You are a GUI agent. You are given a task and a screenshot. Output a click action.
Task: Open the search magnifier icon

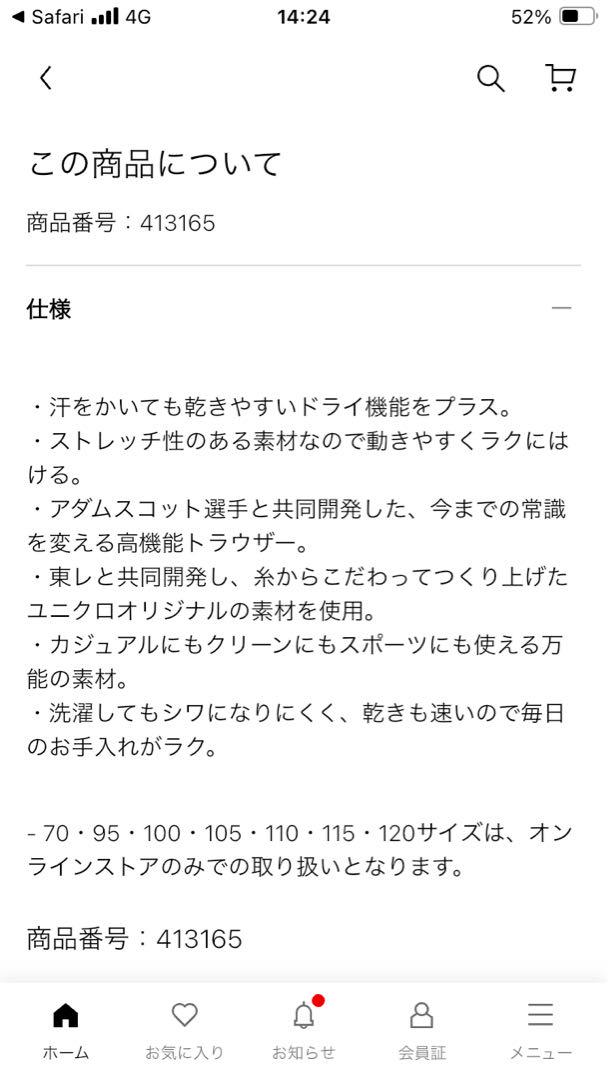point(490,79)
